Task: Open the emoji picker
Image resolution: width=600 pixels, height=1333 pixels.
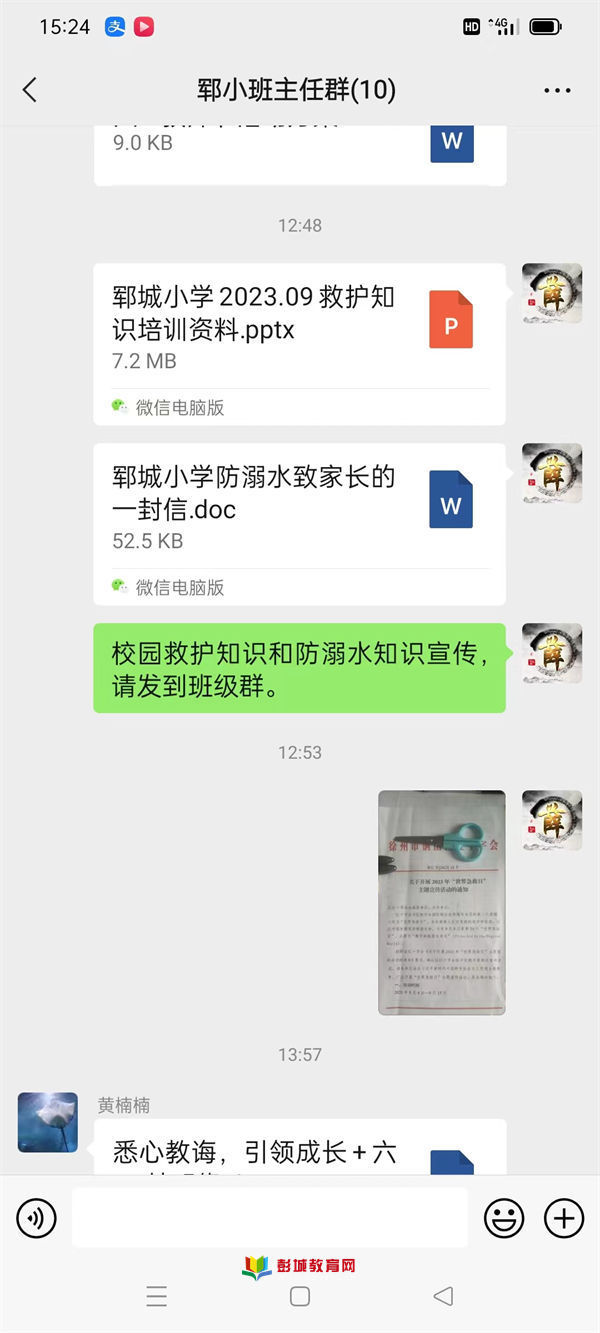Action: click(x=504, y=1218)
